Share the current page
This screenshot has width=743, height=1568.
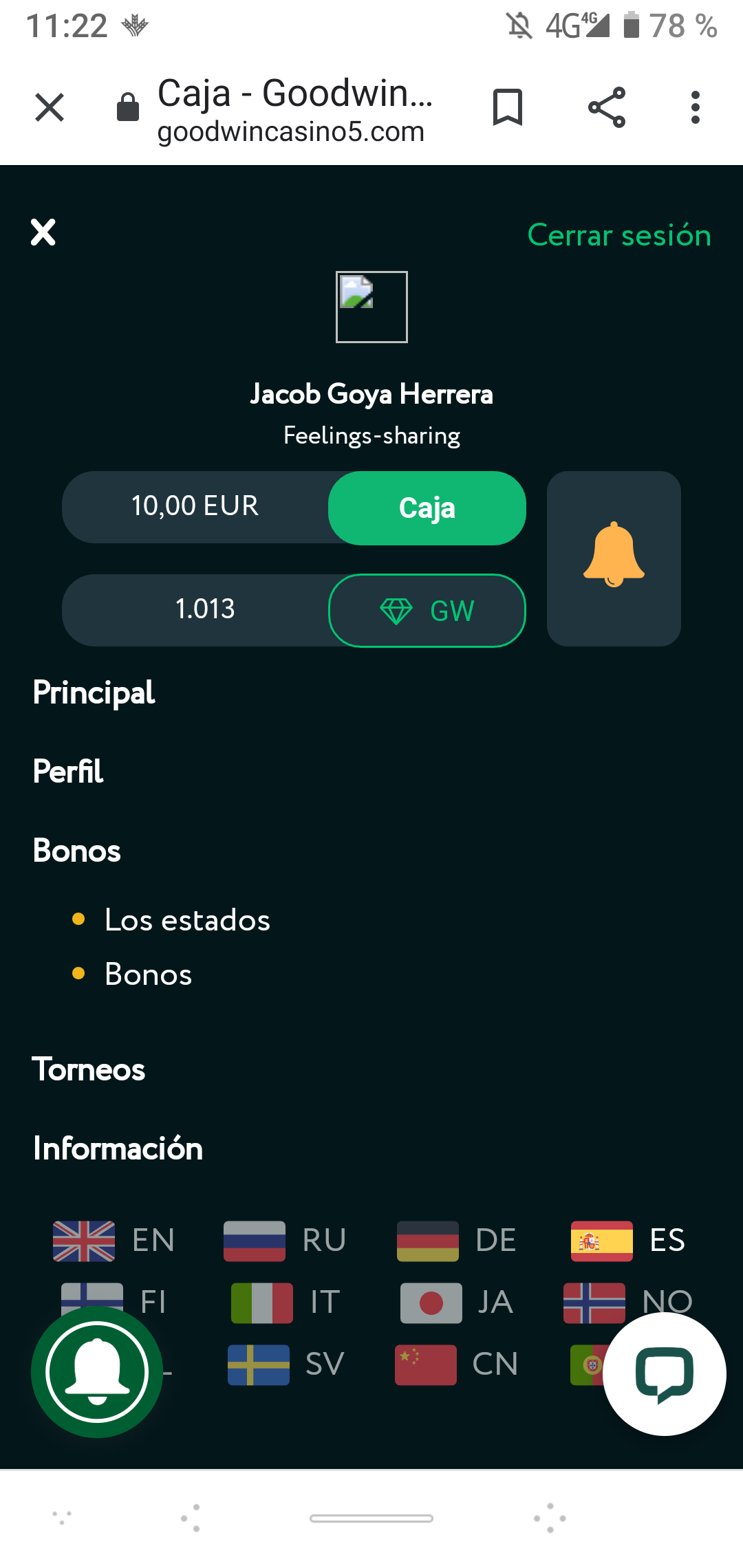click(607, 108)
